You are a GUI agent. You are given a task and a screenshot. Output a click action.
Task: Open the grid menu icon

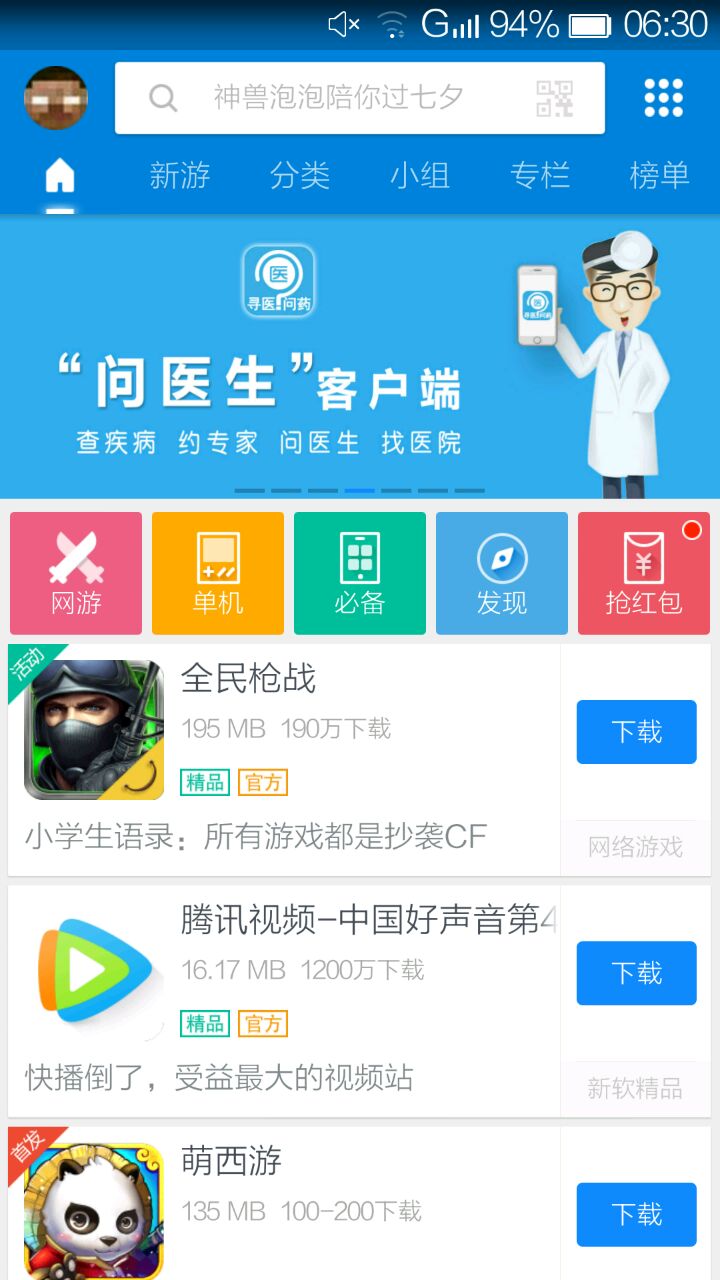(663, 98)
